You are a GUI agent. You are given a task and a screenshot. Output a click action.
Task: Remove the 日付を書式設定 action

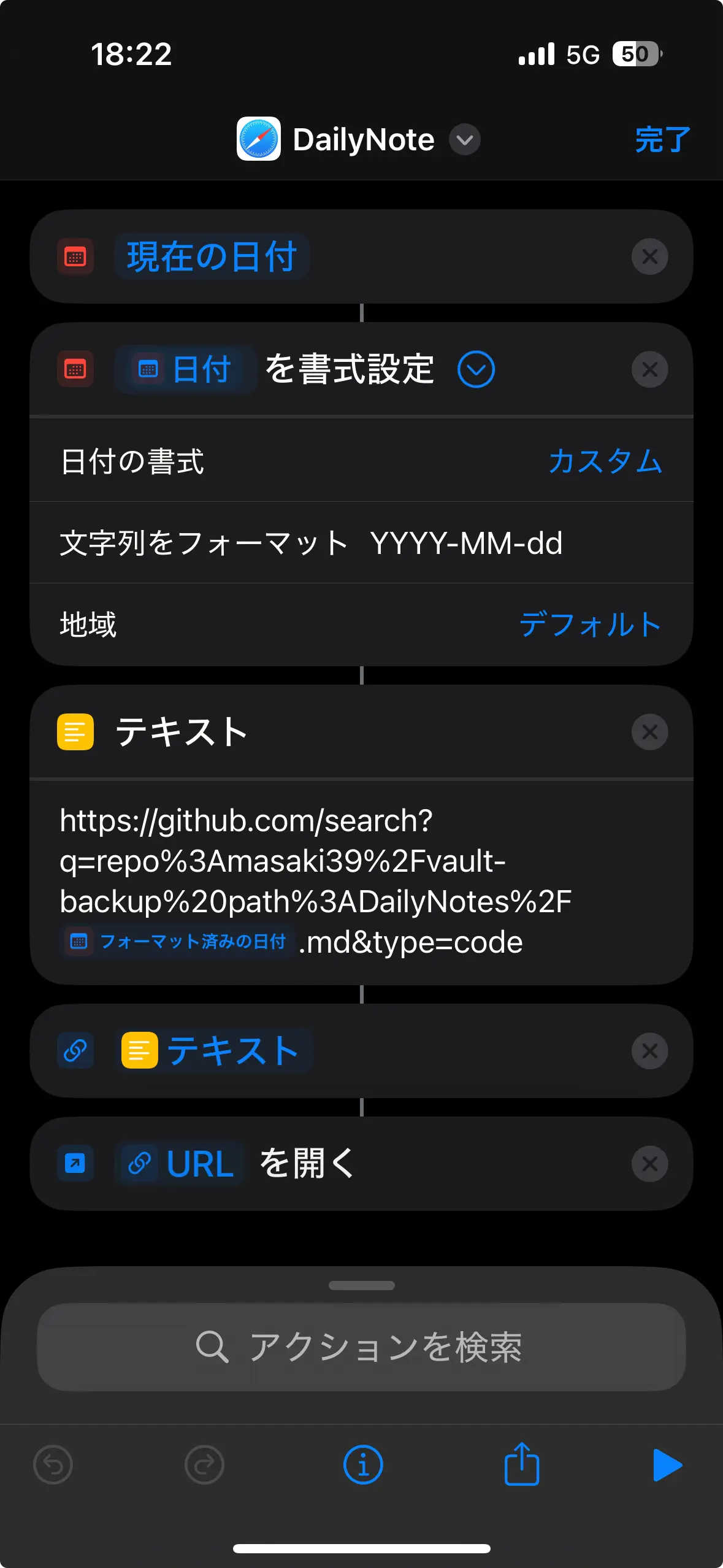point(649,369)
